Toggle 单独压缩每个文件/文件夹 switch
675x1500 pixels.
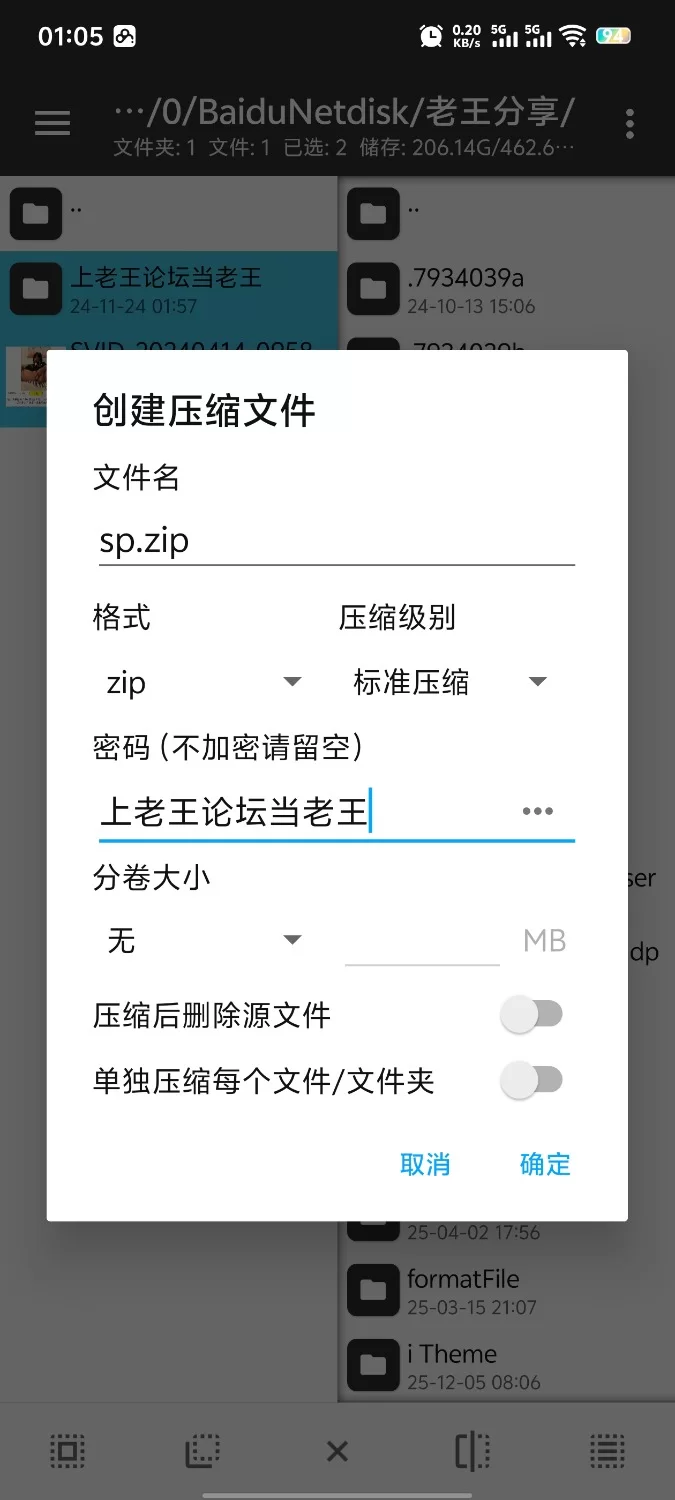[532, 1080]
